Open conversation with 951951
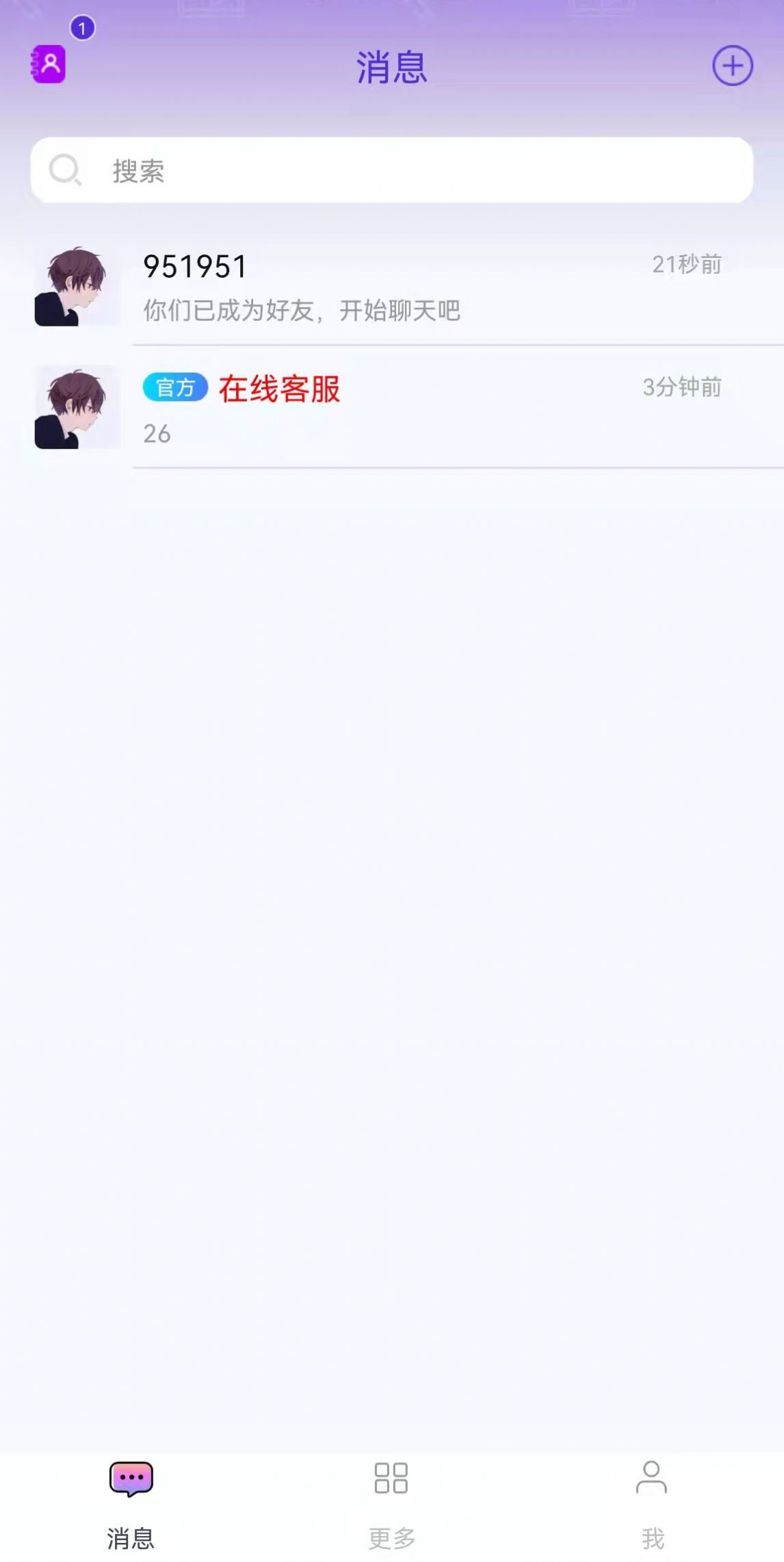The height and width of the screenshot is (1562, 784). [x=390, y=287]
